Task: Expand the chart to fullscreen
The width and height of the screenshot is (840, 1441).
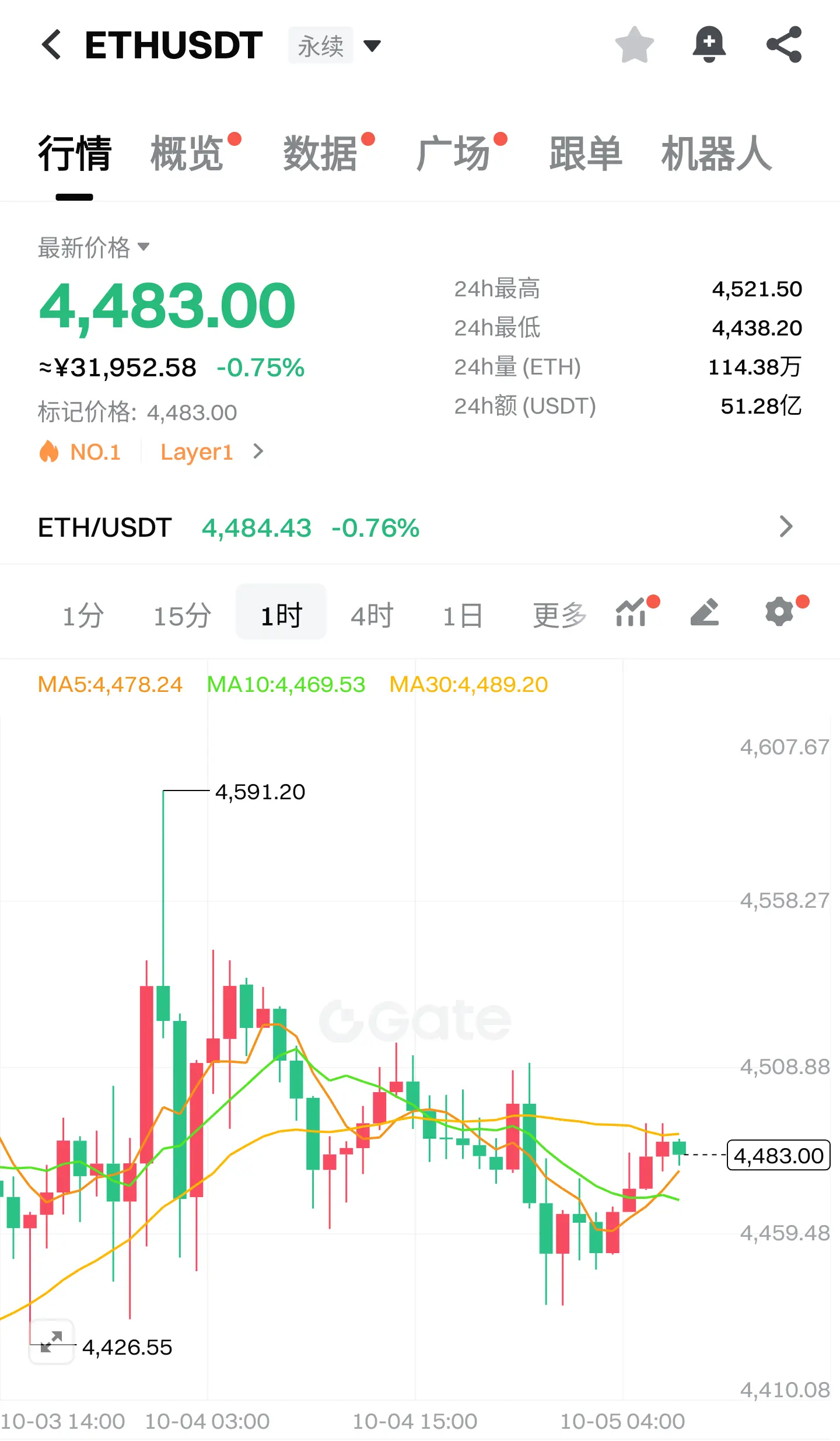Action: click(51, 1341)
